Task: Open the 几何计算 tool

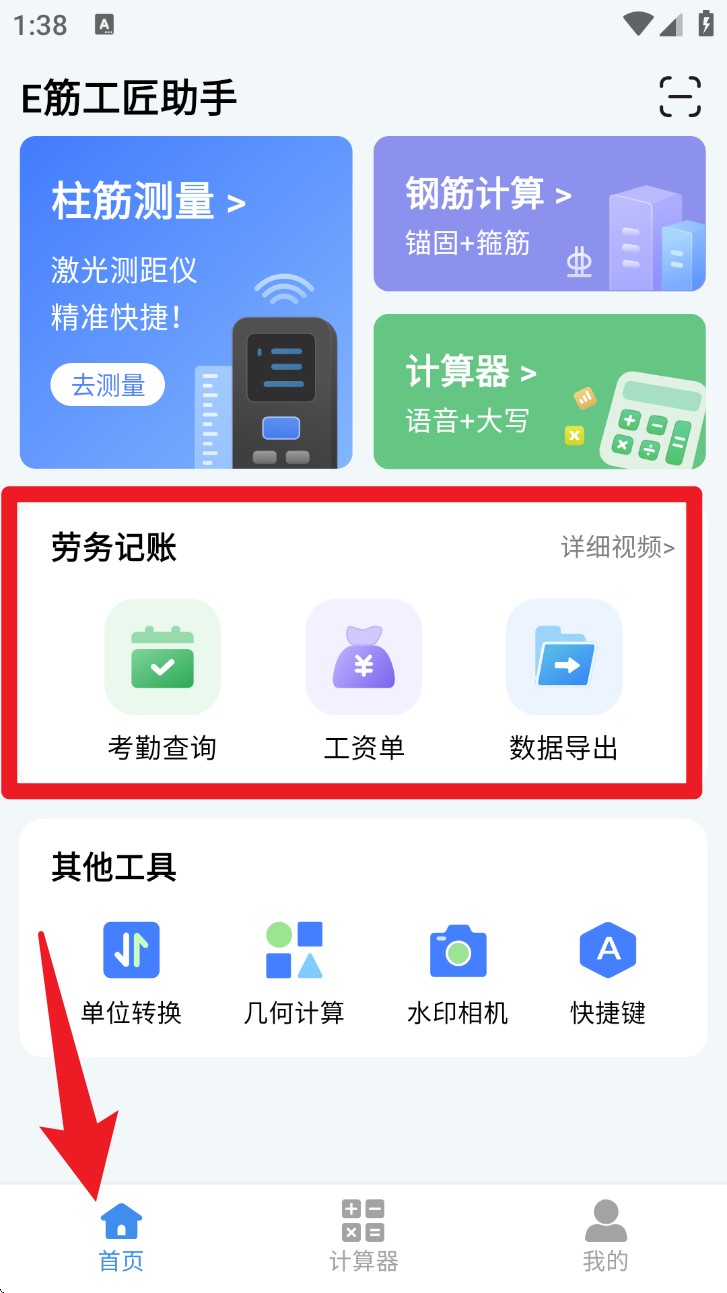Action: pyautogui.click(x=294, y=972)
